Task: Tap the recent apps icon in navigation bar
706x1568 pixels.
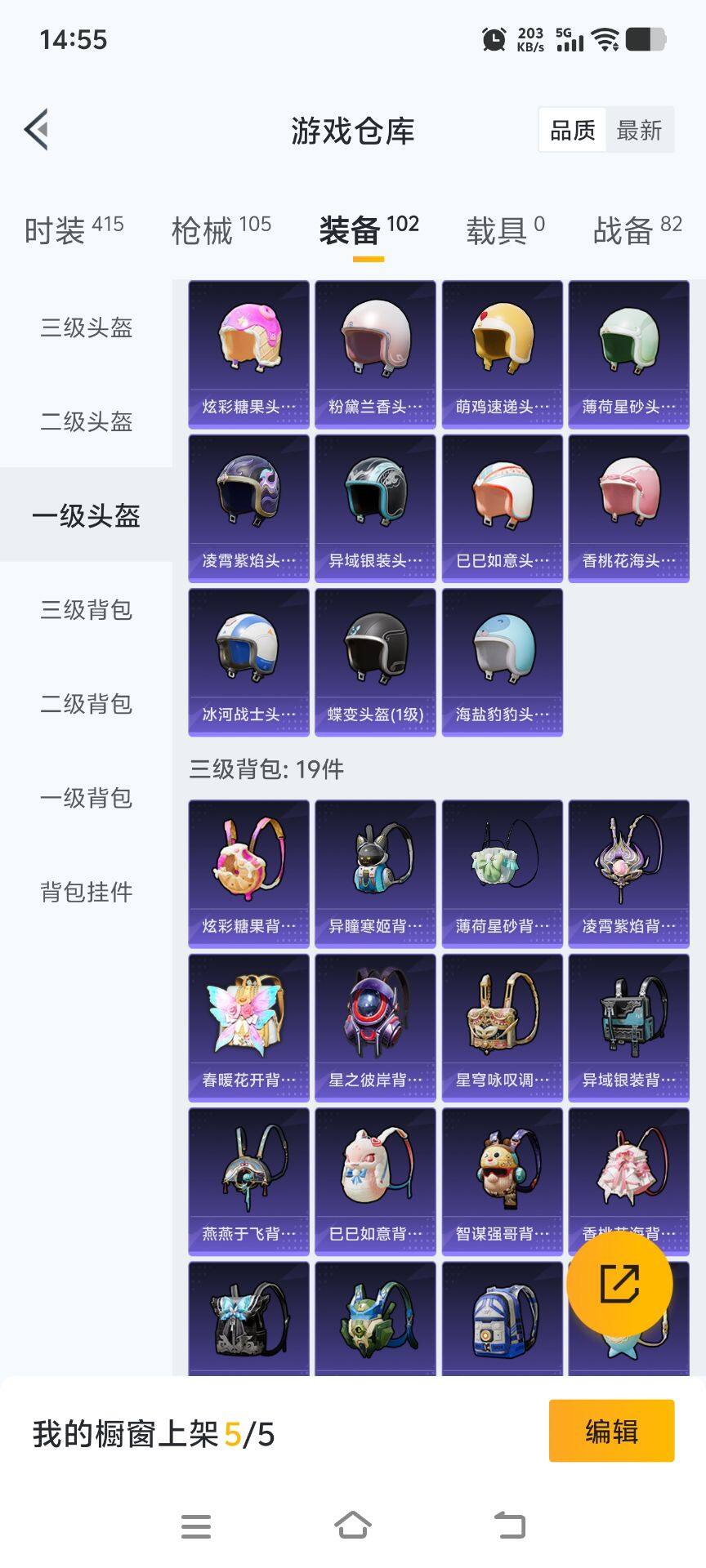Action: coord(196,1527)
